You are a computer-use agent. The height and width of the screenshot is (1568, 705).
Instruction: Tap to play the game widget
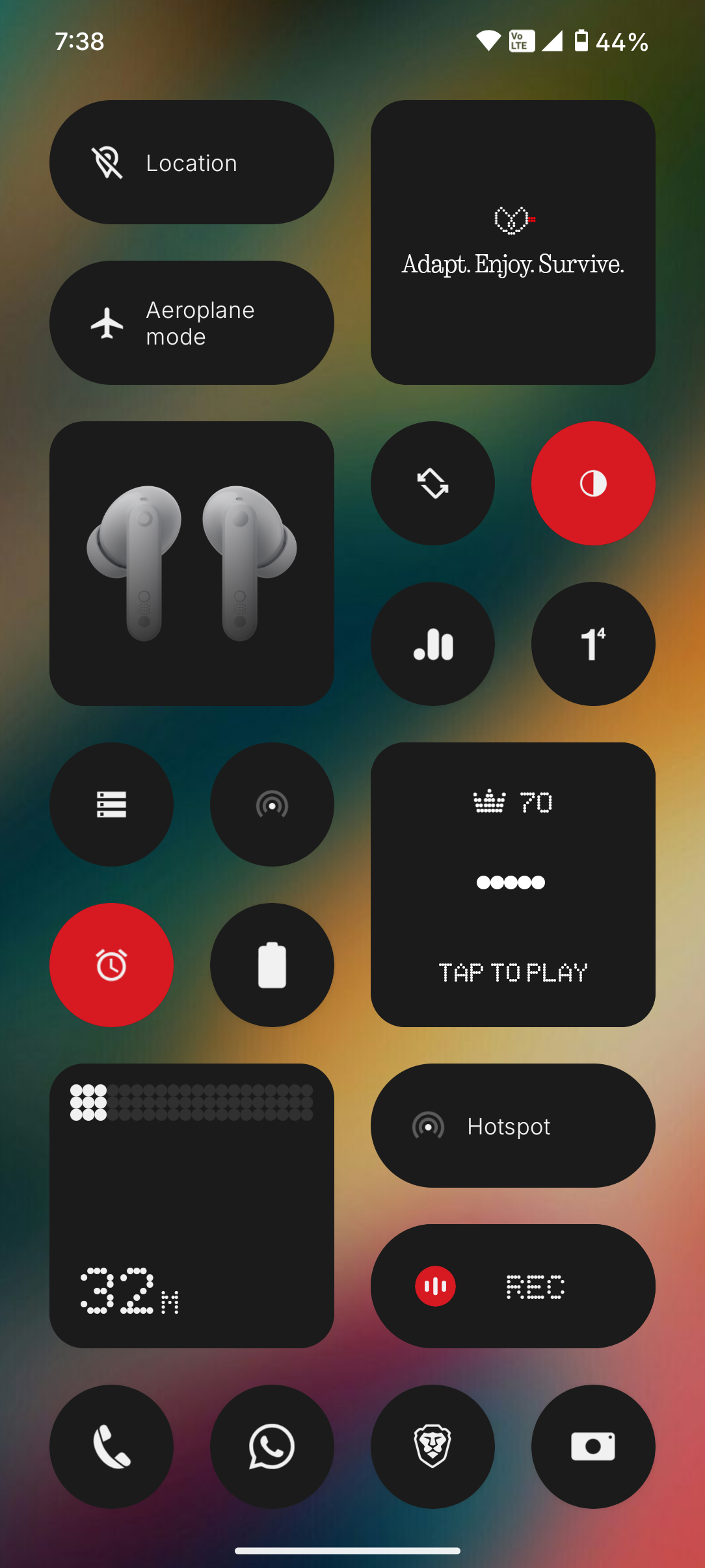pos(512,885)
